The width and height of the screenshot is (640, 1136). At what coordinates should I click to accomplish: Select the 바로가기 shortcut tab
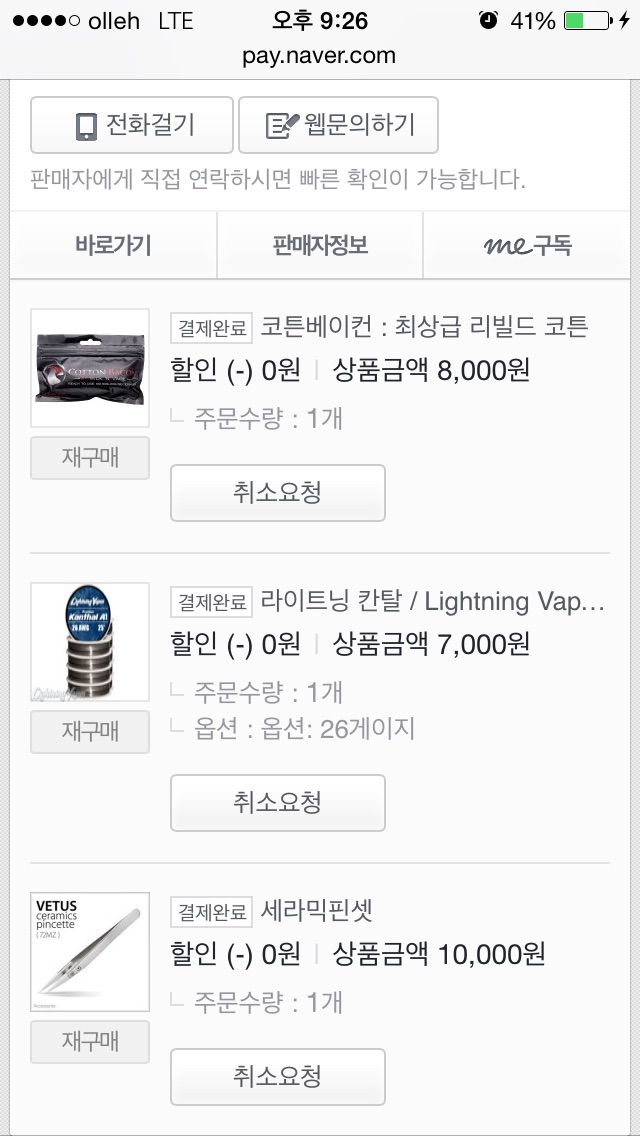tap(113, 245)
